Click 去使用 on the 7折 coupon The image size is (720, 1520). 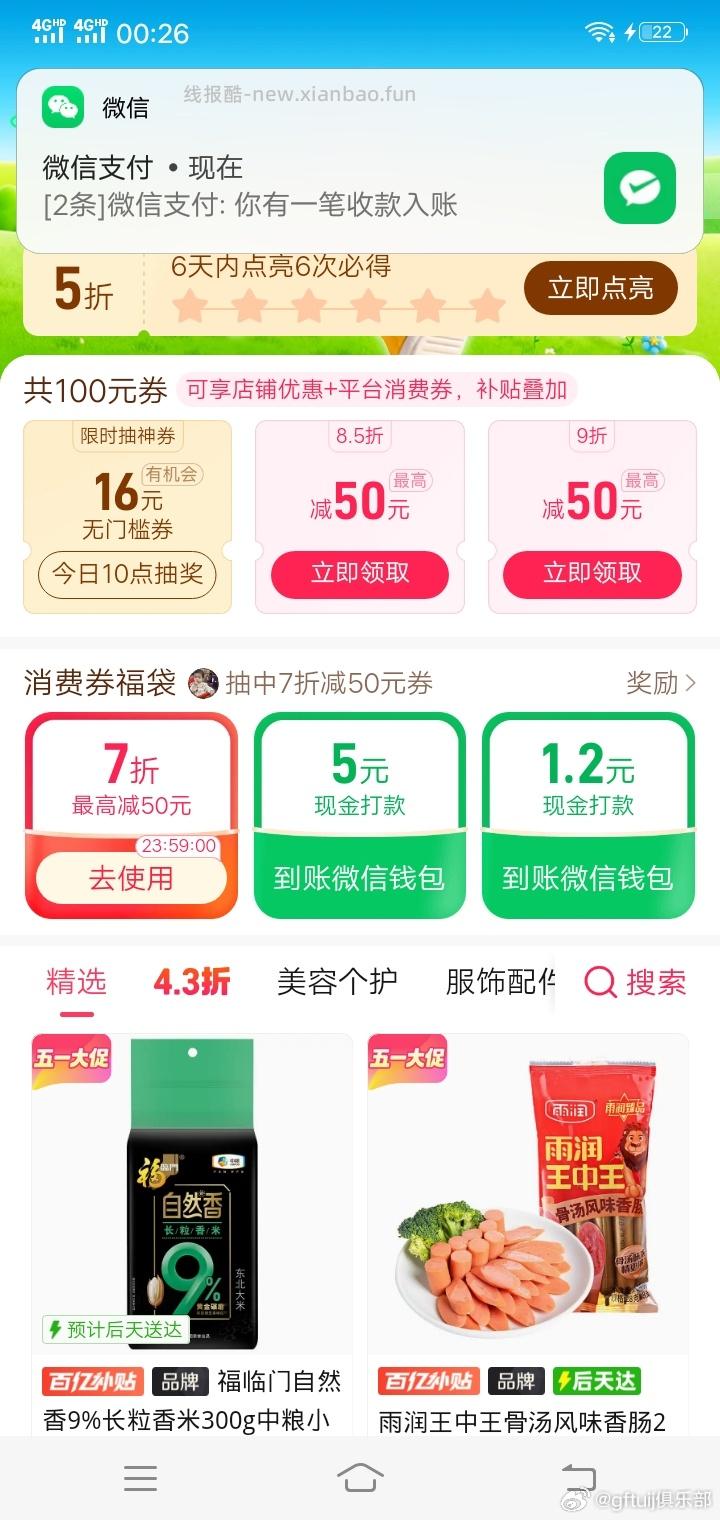130,879
